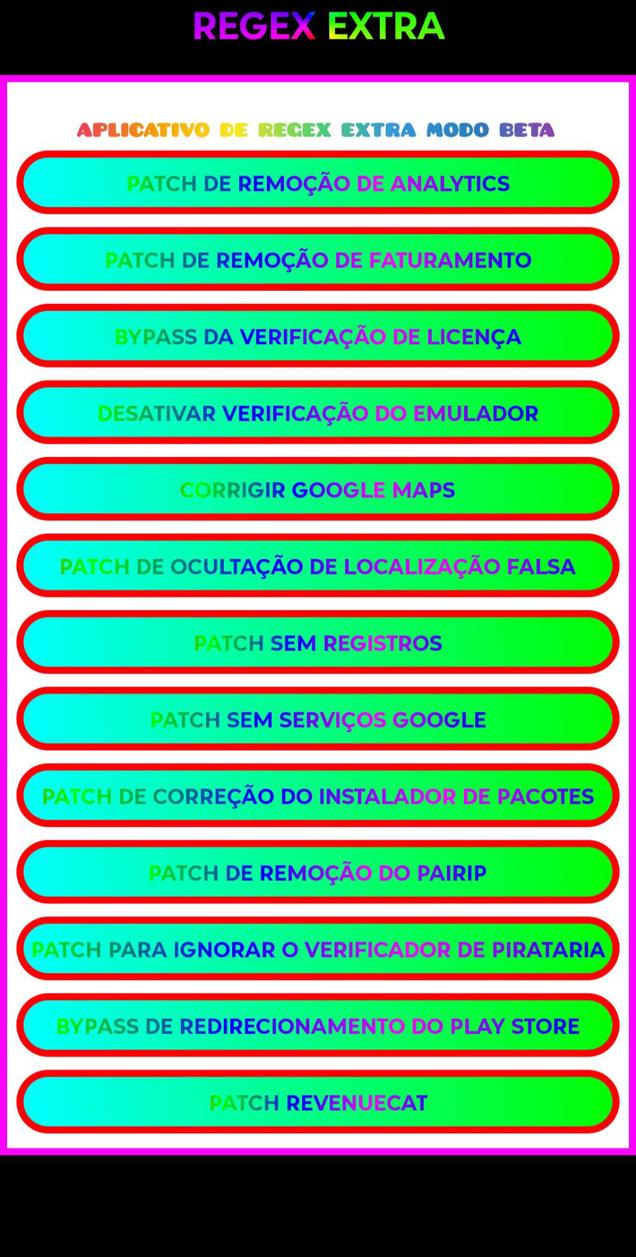Image resolution: width=636 pixels, height=1257 pixels.
Task: Tap Patch para Ignorar o Verificador de Pirataria
Action: (x=318, y=950)
